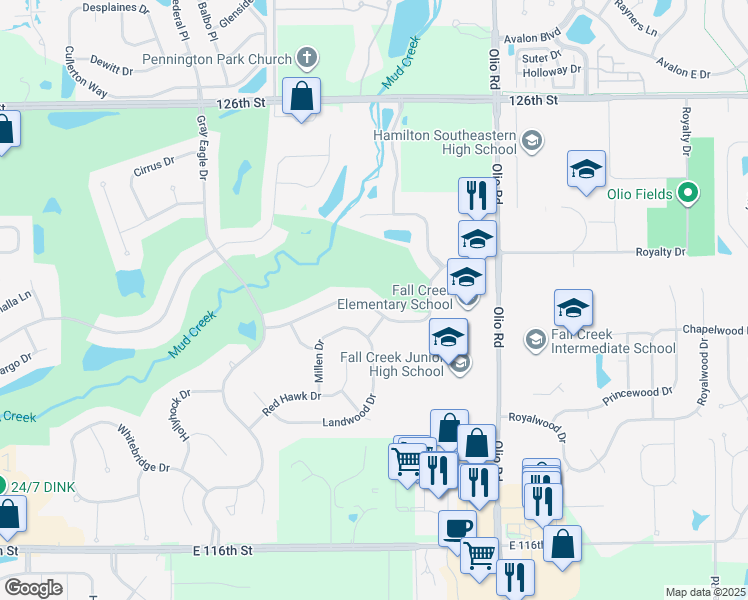Screen dimensions: 748x600
Task: Select the school marker at Fall Creek Junior High
Action: 448,339
